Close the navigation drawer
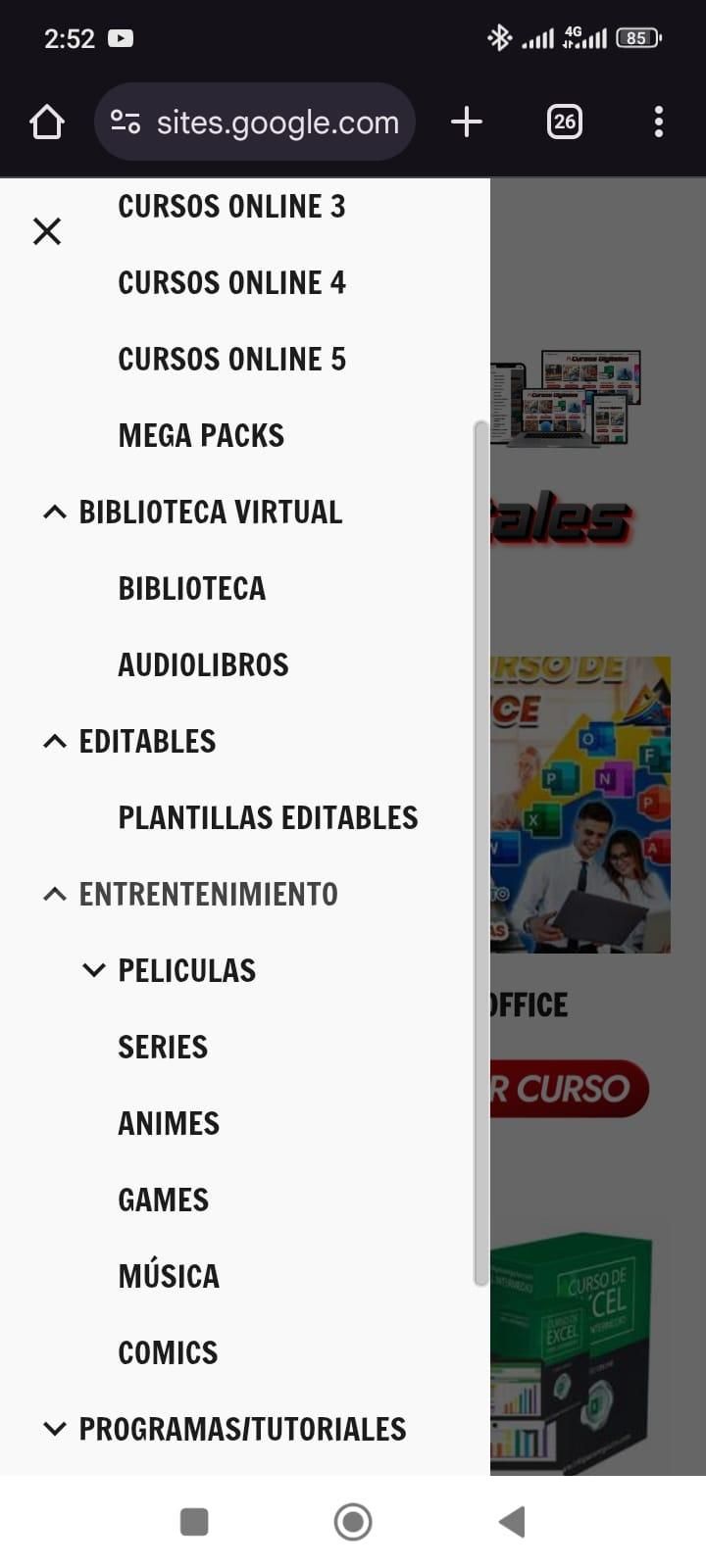This screenshot has width=706, height=1568. point(47,231)
